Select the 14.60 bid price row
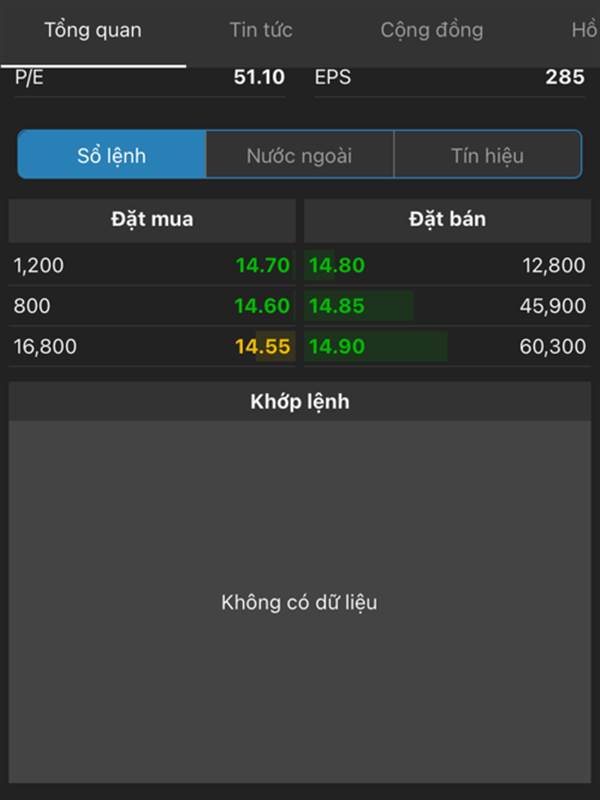The height and width of the screenshot is (800, 600). (x=152, y=306)
